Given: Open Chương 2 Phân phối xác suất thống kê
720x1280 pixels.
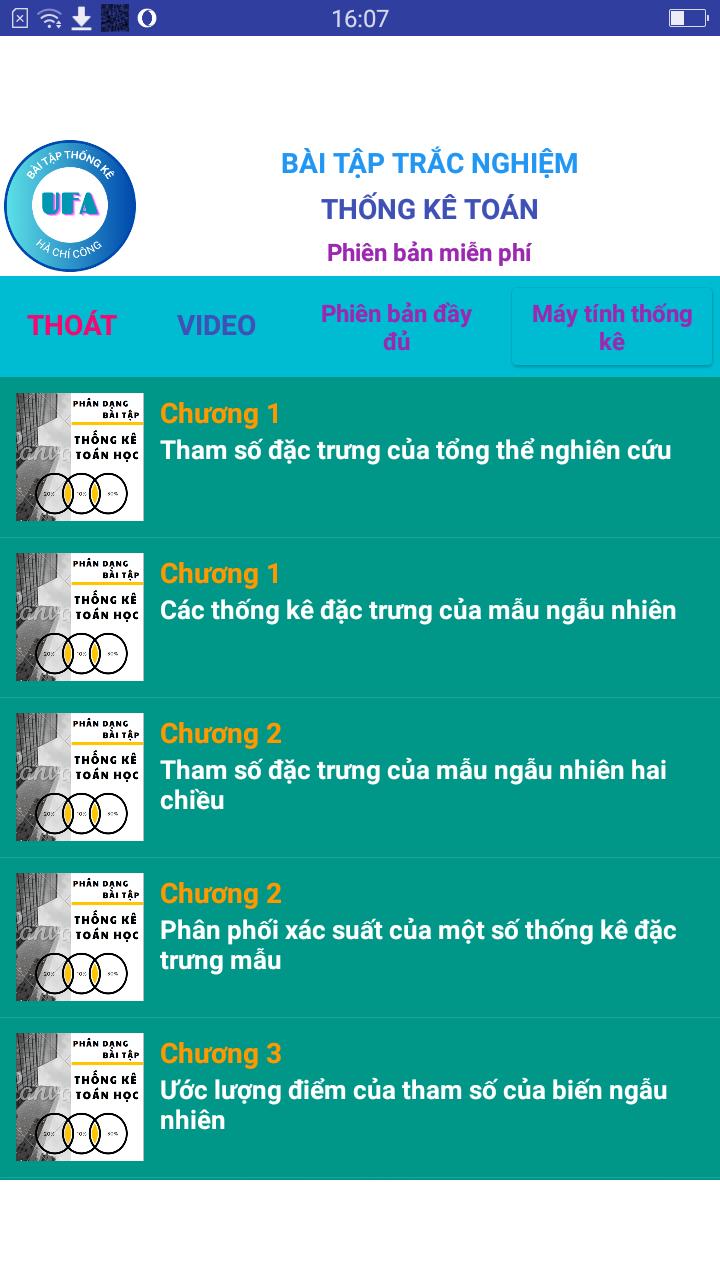Looking at the screenshot, I should point(360,937).
